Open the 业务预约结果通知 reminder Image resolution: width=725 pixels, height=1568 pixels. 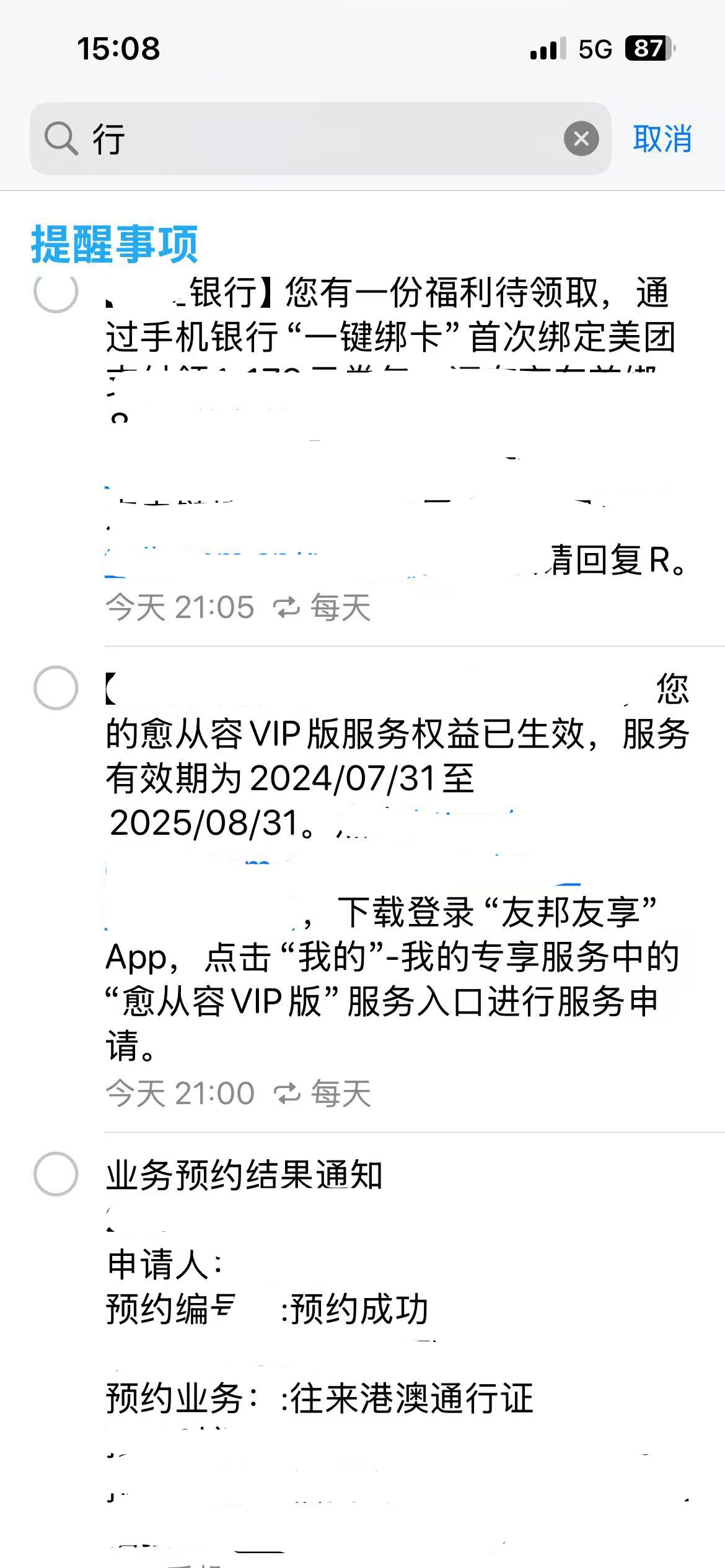point(244,1175)
